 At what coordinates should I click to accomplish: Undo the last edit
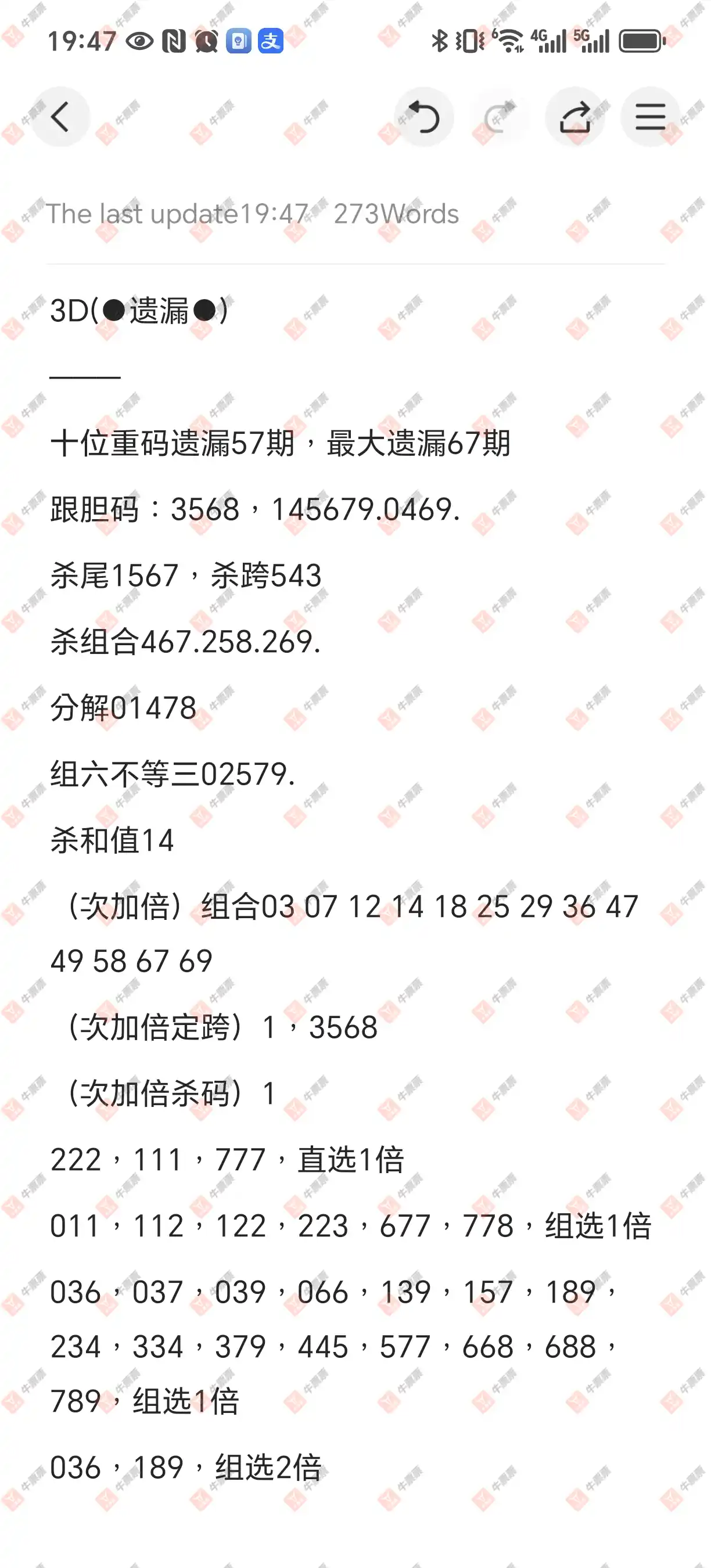point(423,117)
